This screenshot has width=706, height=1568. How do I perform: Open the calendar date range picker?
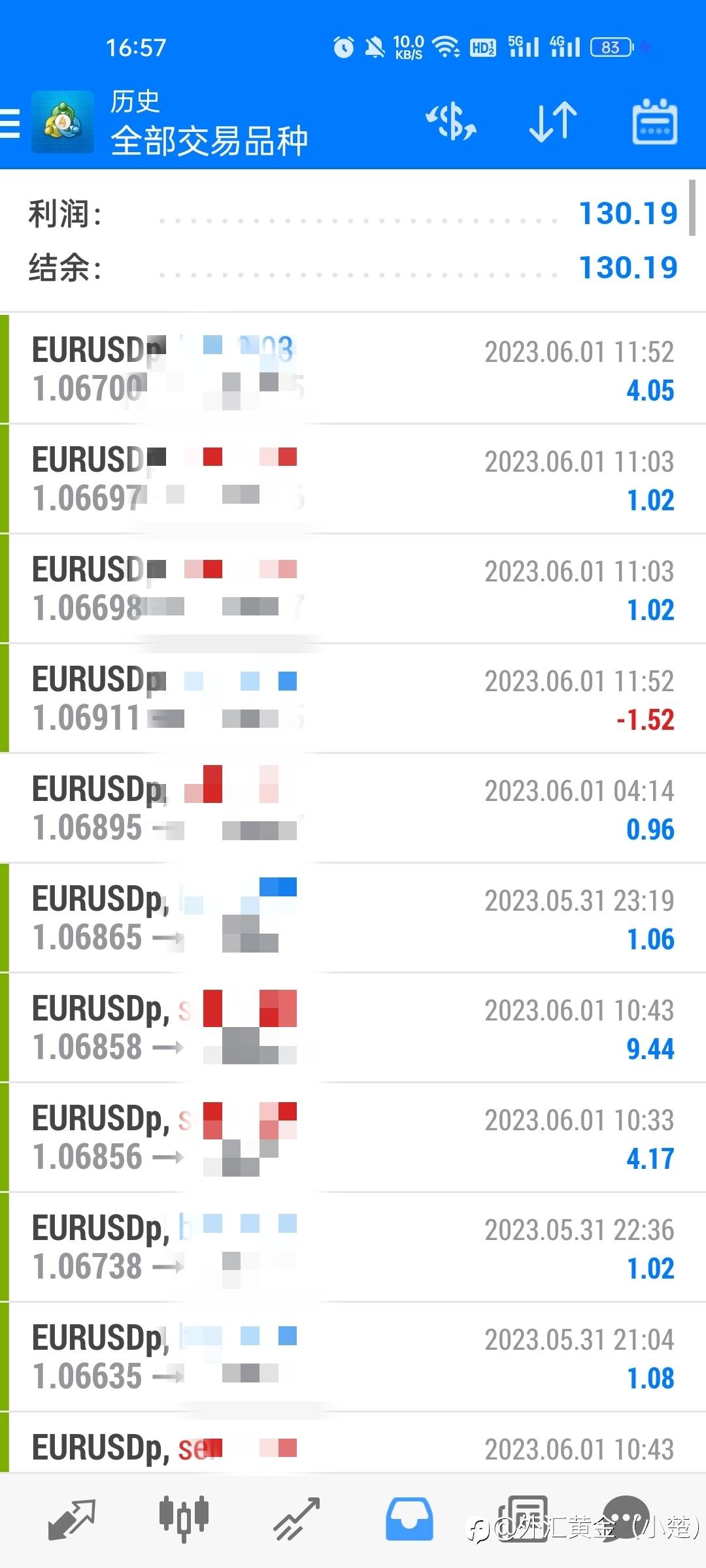coord(654,122)
